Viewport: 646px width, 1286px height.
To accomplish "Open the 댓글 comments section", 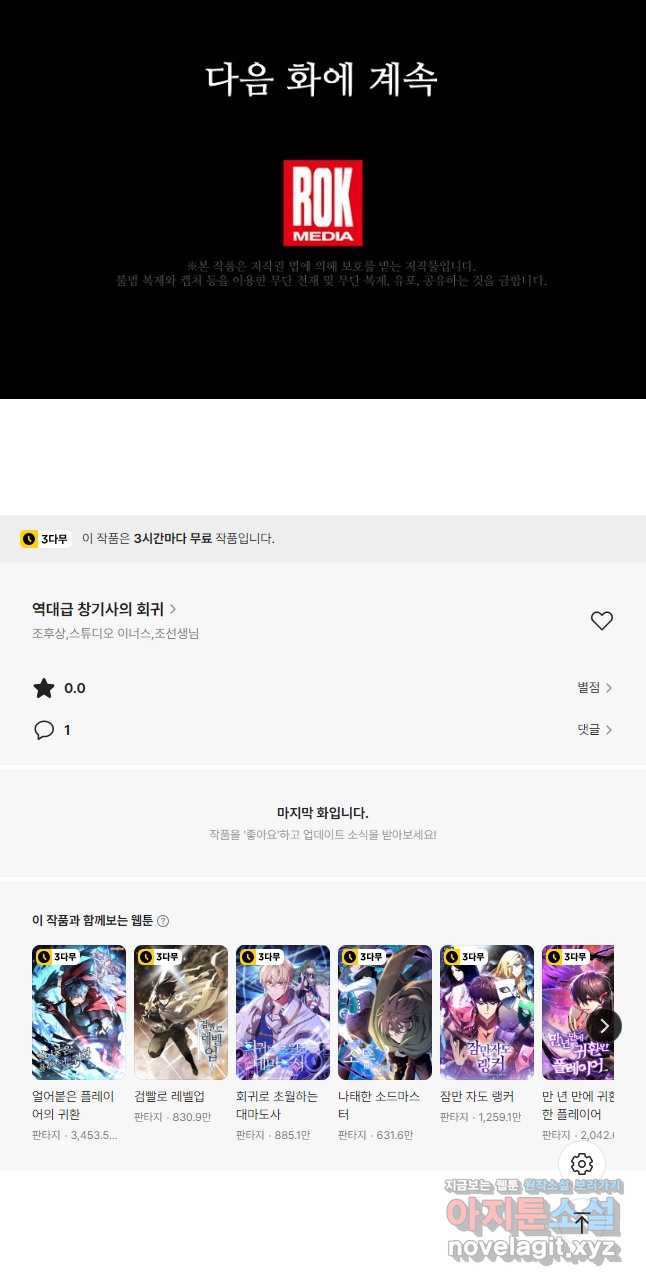I will point(594,730).
